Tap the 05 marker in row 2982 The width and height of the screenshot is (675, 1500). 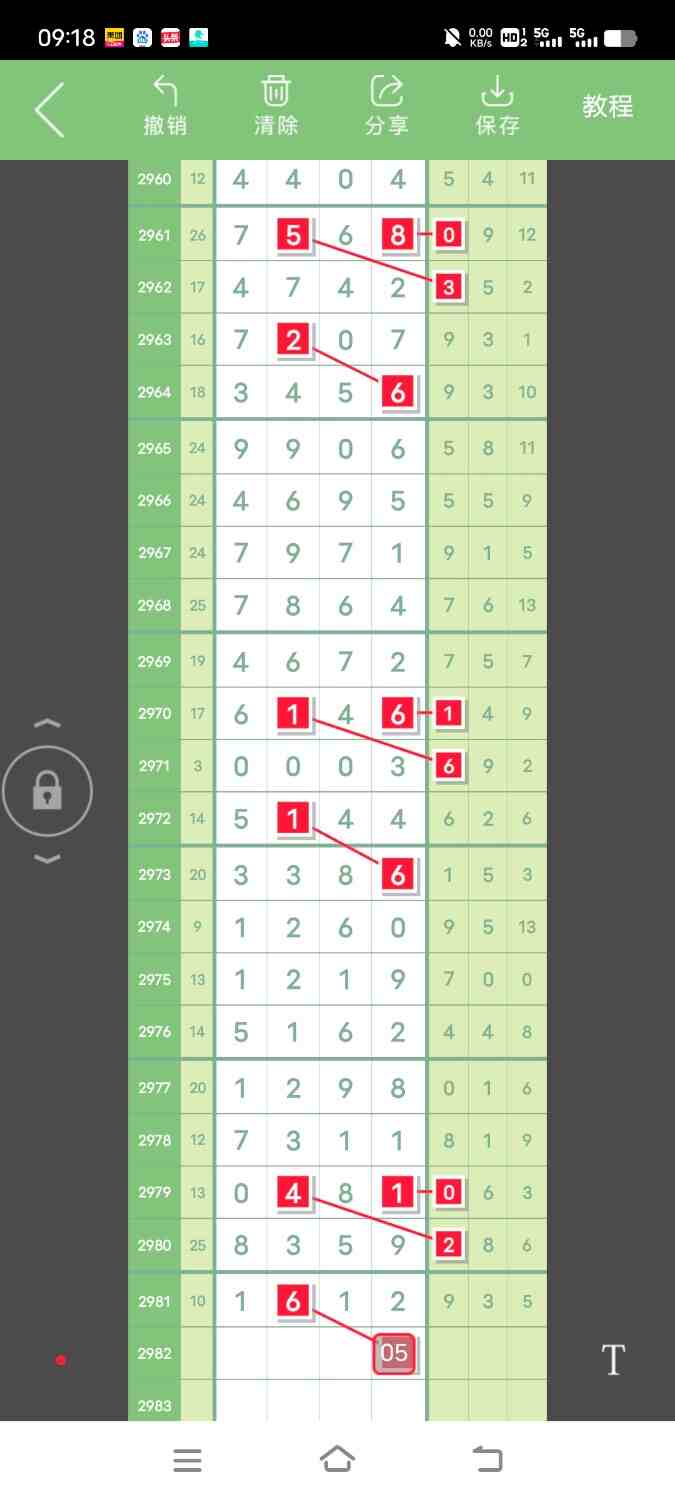tap(394, 1353)
